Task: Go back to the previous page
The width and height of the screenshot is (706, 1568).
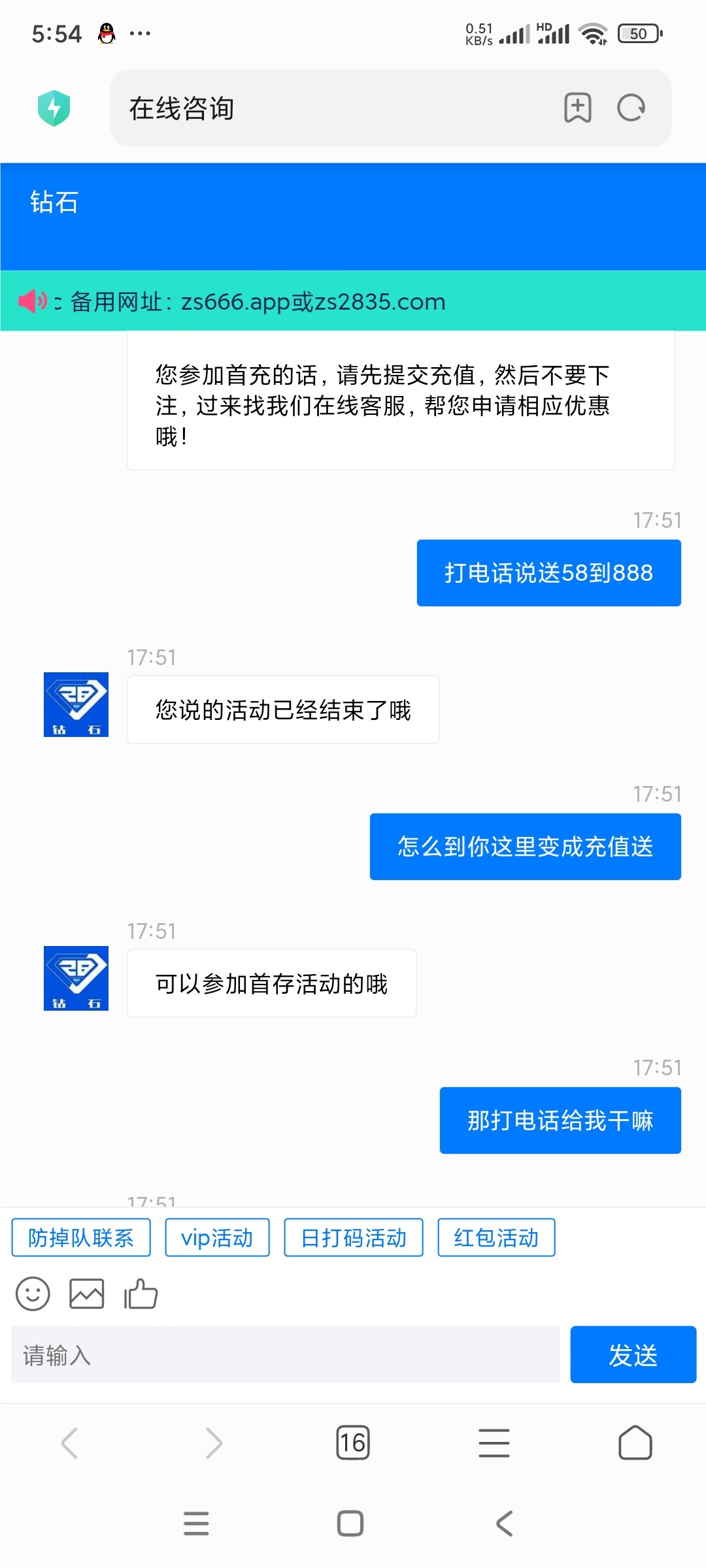Action: pos(70,1443)
